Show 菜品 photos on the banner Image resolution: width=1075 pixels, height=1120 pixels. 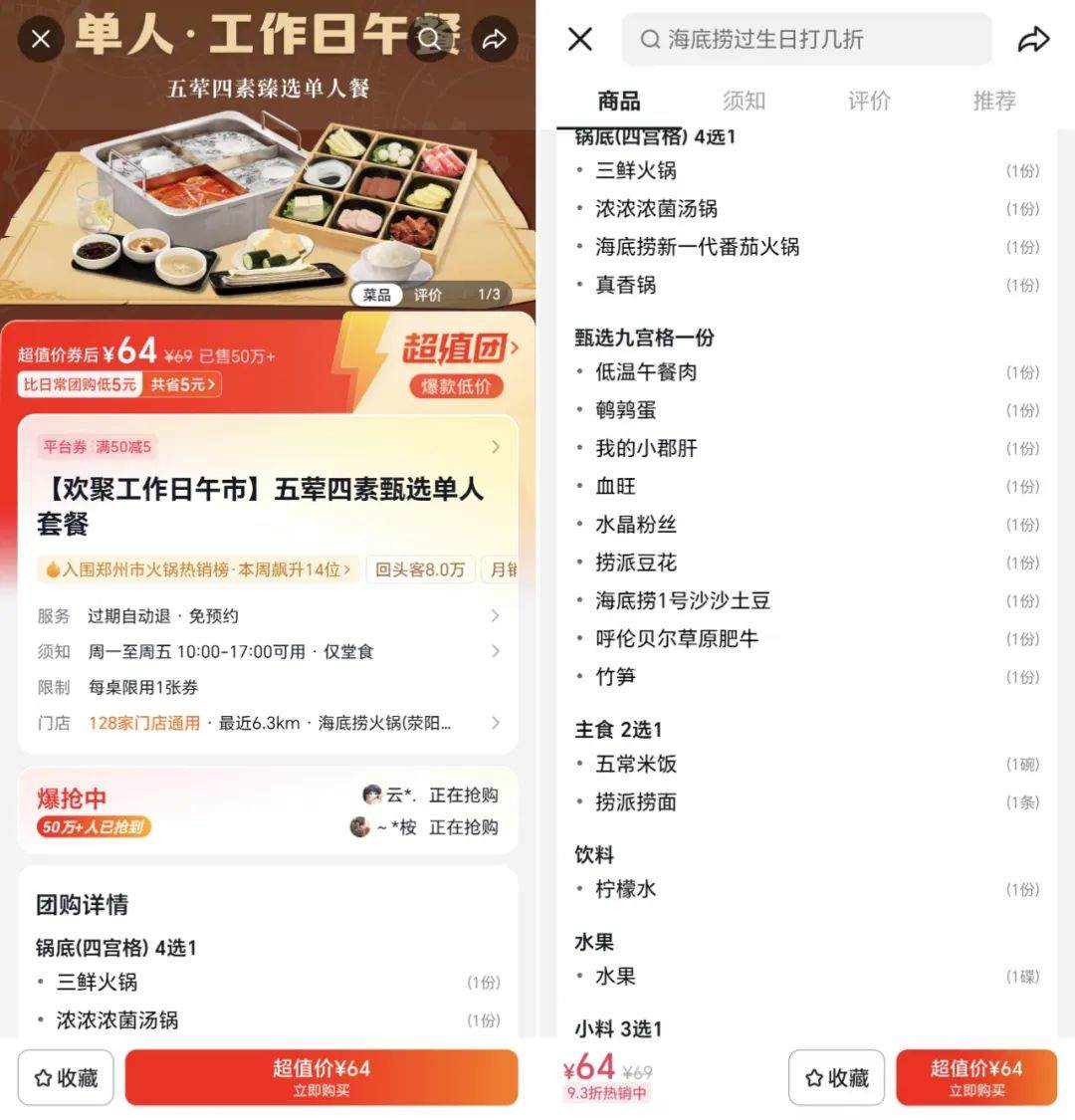click(x=376, y=295)
